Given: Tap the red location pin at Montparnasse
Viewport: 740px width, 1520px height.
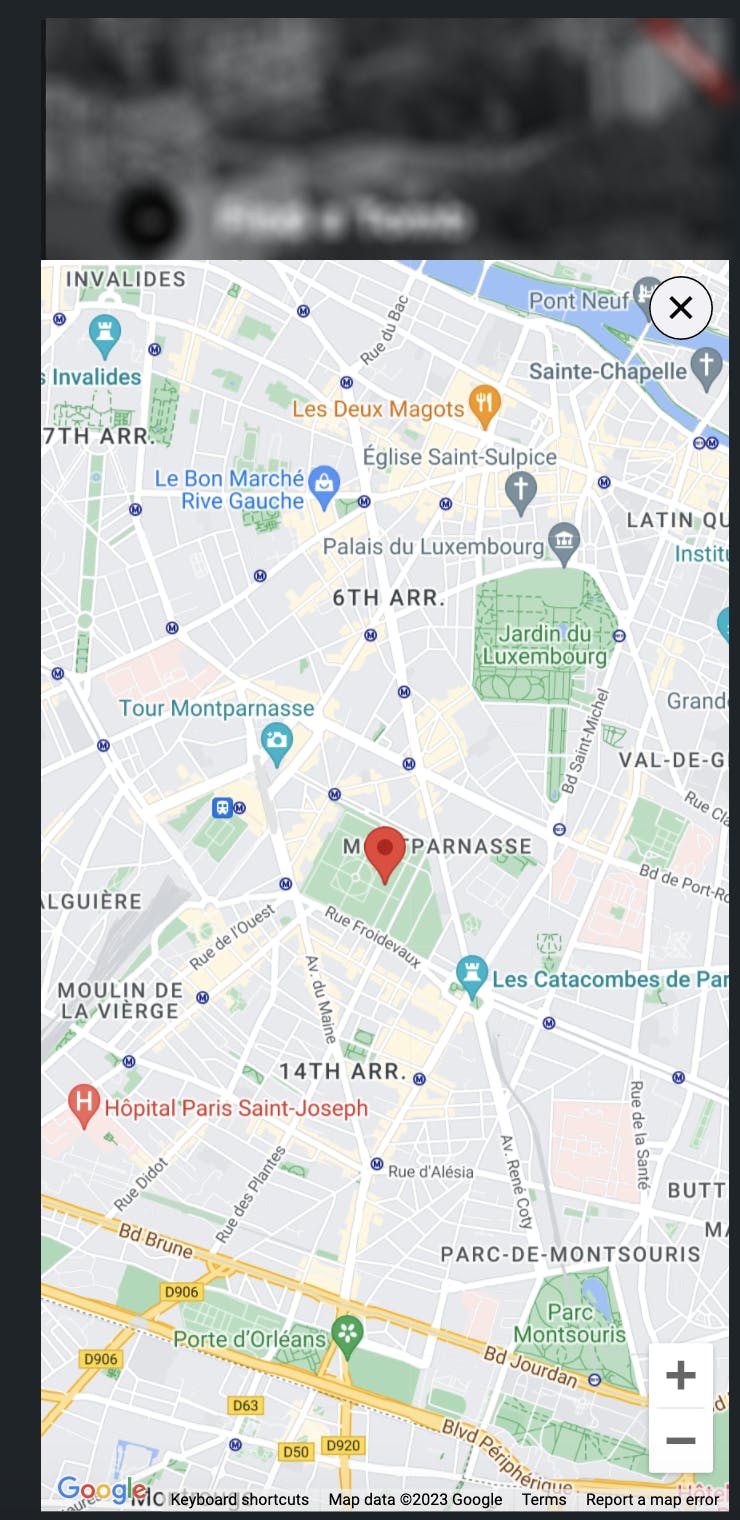Looking at the screenshot, I should click(385, 853).
